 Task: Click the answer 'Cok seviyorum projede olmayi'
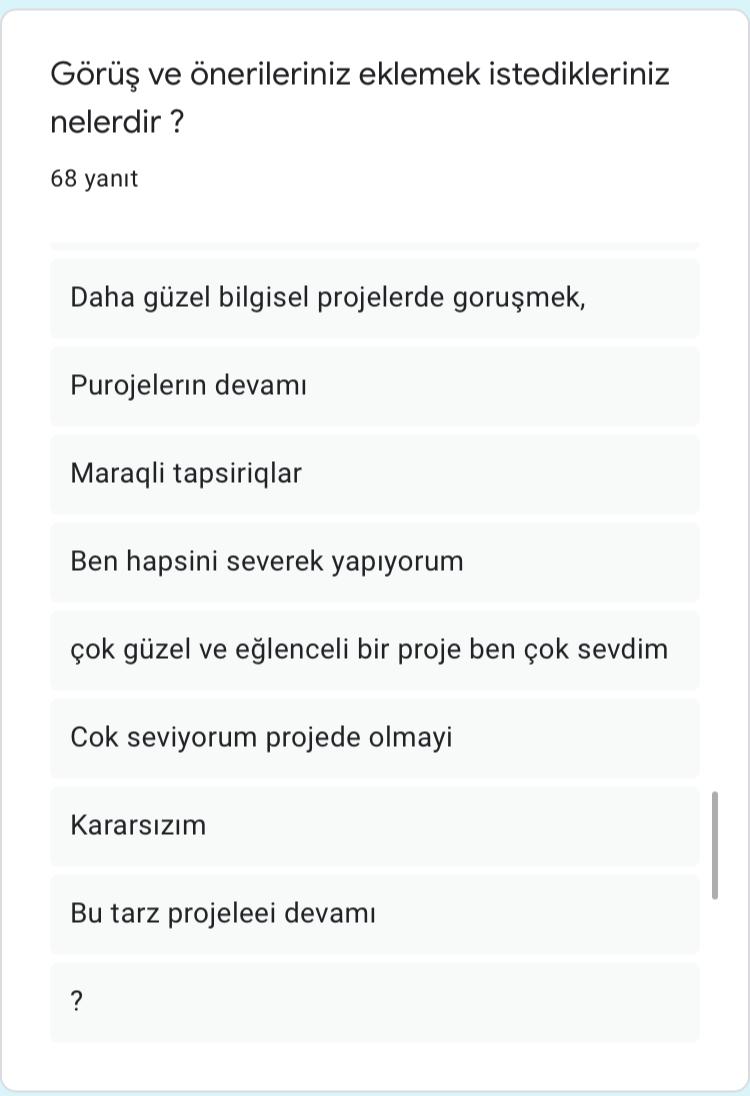[374, 737]
